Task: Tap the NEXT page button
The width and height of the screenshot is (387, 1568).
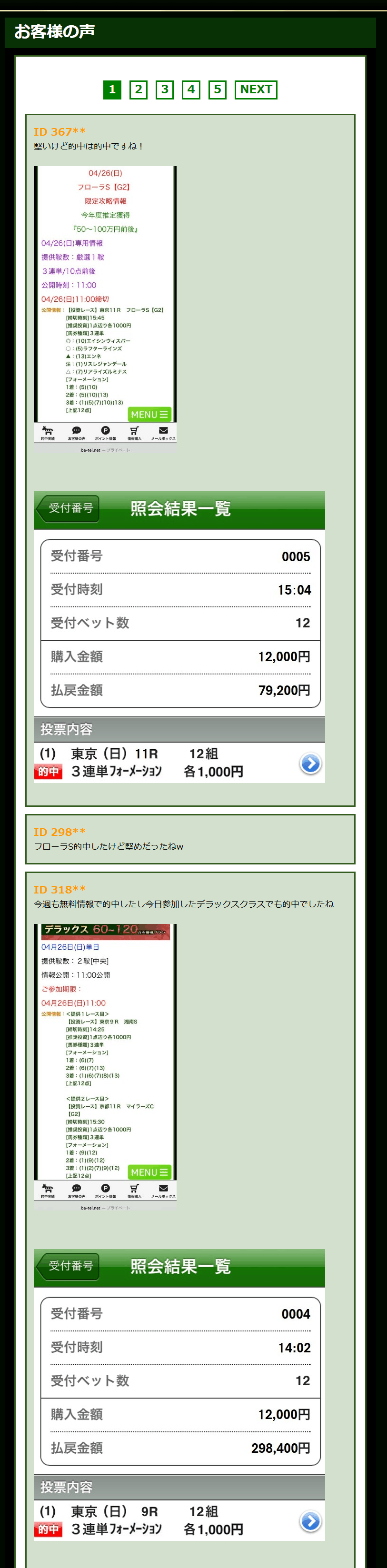Action: (256, 89)
